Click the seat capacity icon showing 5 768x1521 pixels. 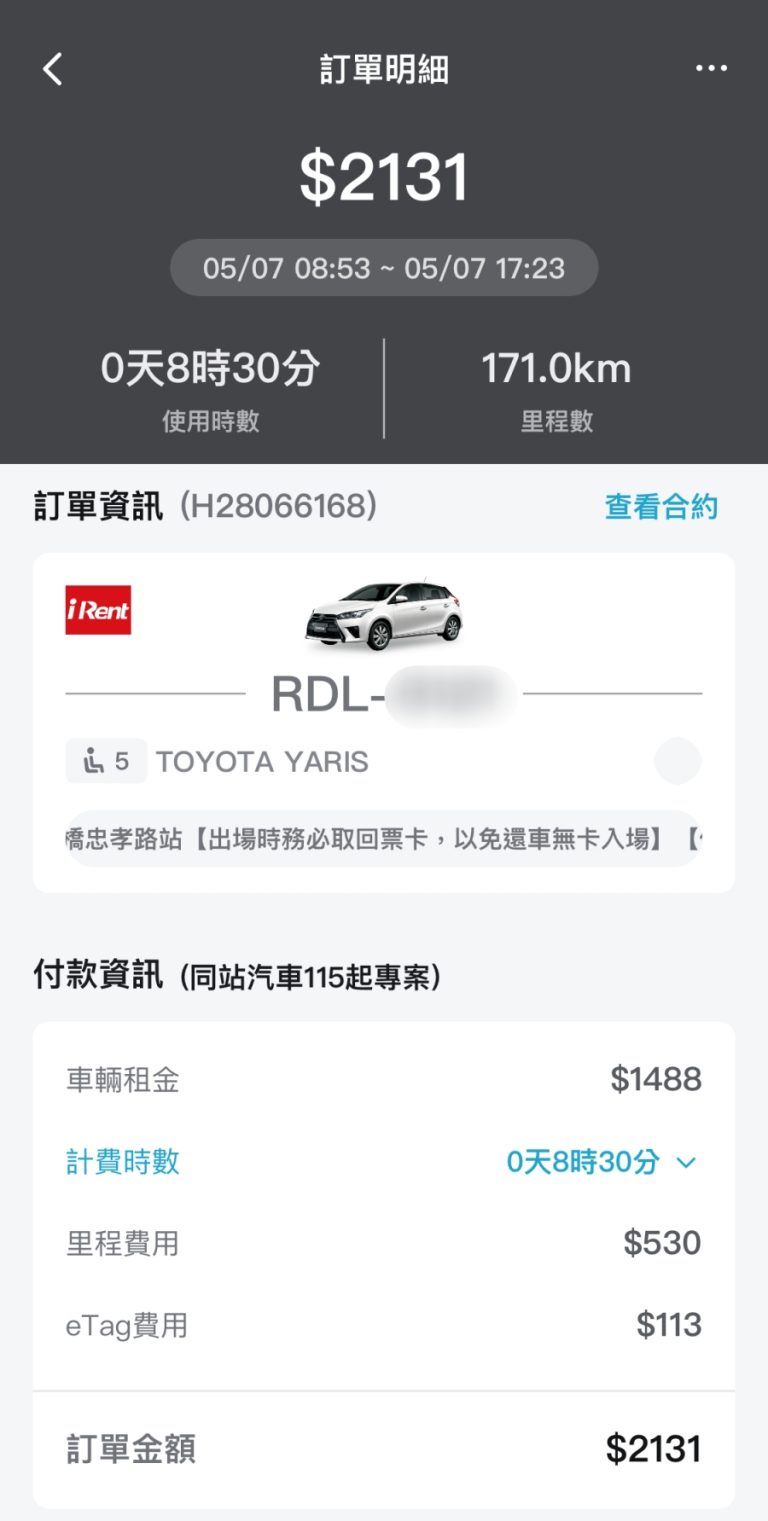(x=103, y=761)
